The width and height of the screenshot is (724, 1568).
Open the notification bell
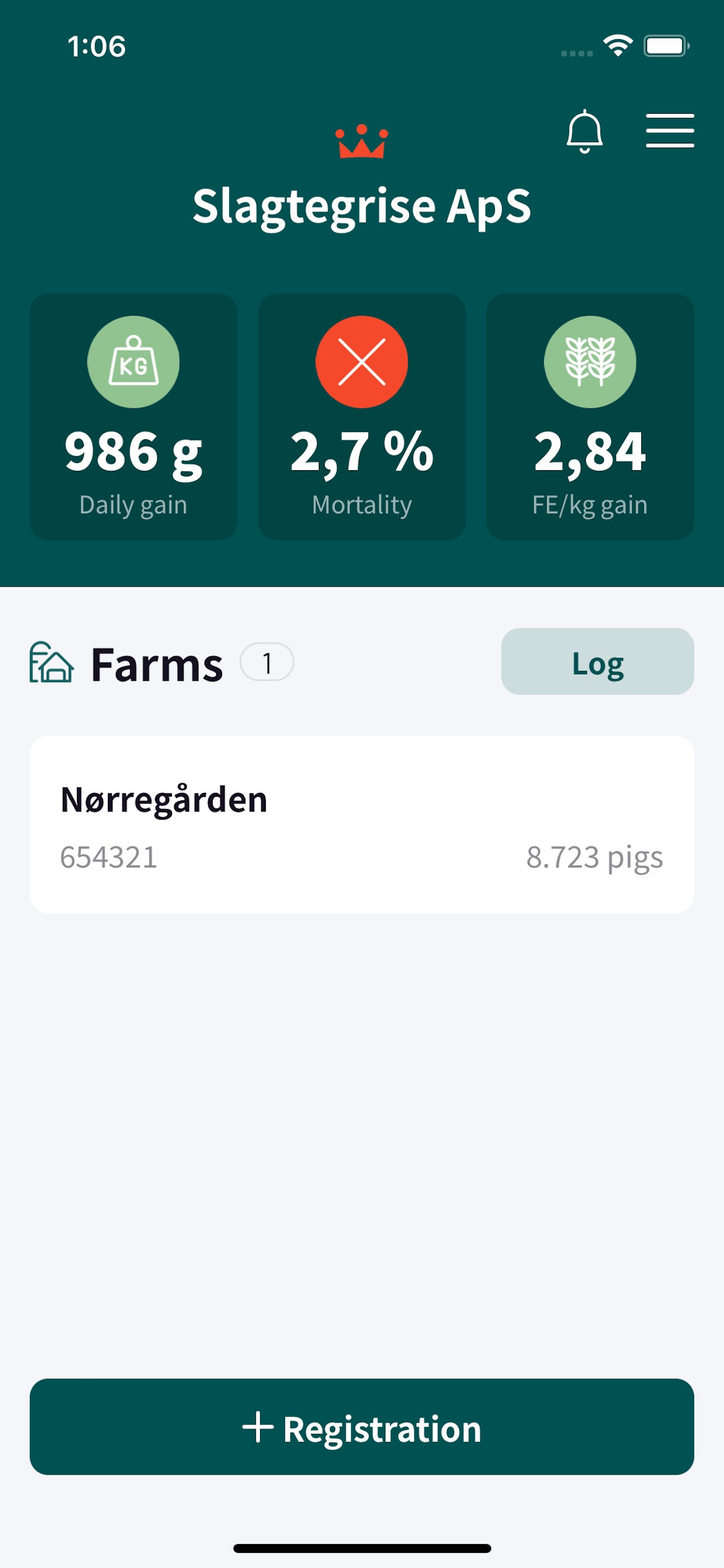click(584, 131)
